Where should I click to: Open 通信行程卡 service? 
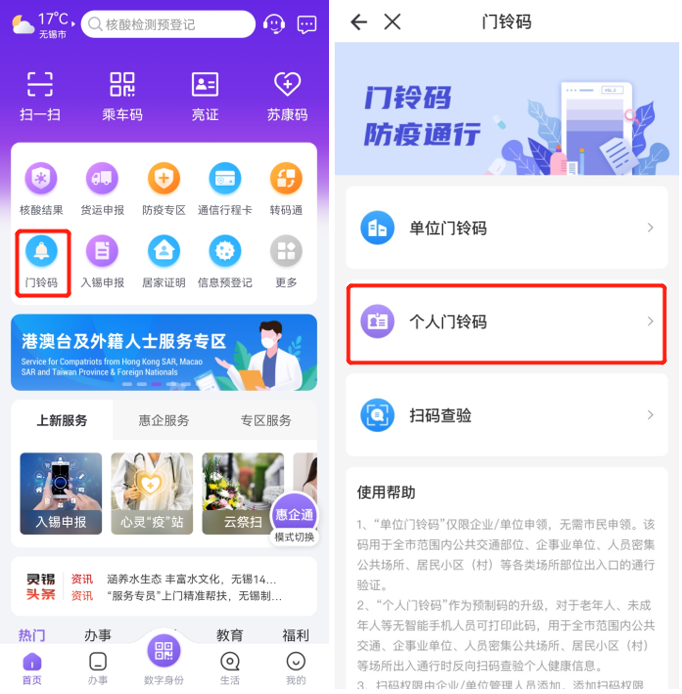(x=224, y=189)
